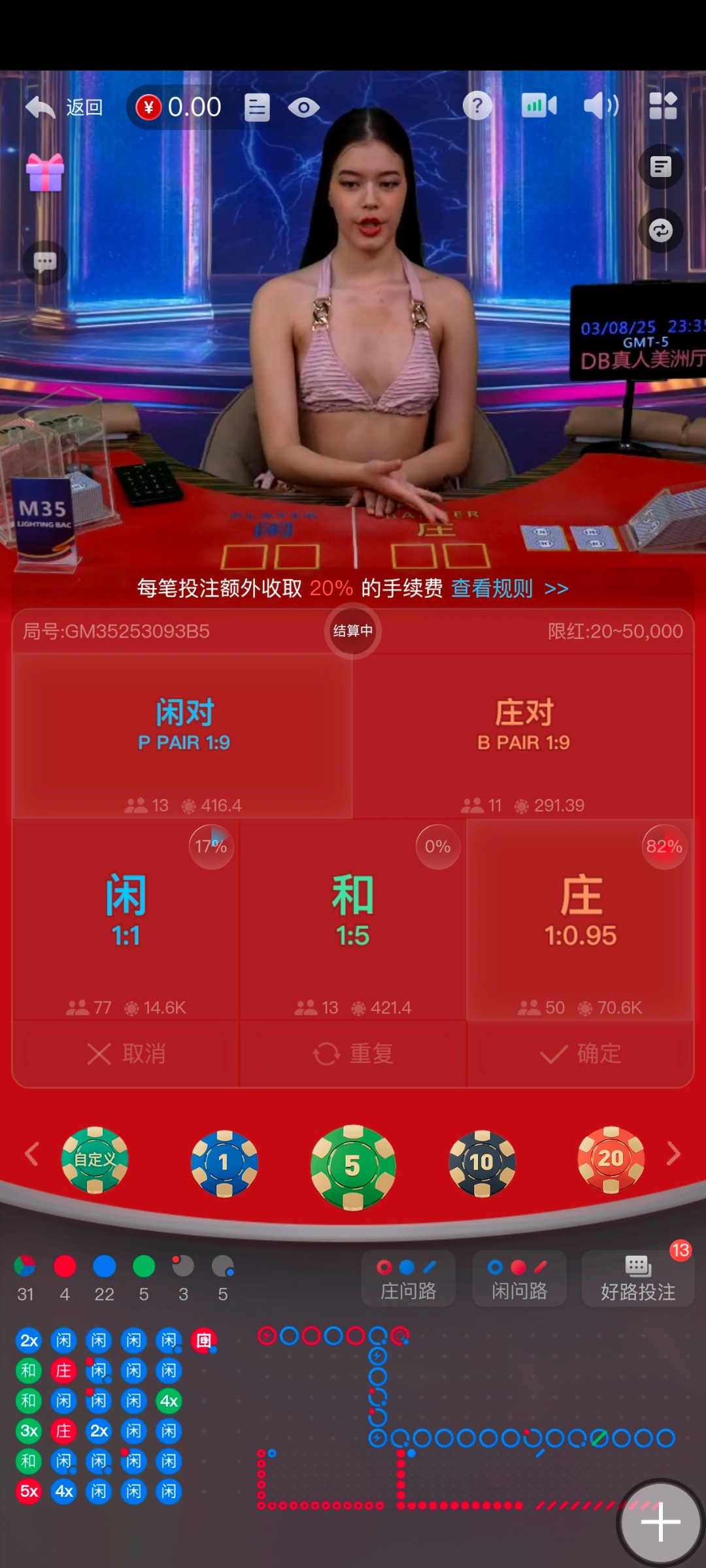Viewport: 706px width, 1568px height.
Task: Choose the 自定义 custom chip
Action: pos(95,1160)
